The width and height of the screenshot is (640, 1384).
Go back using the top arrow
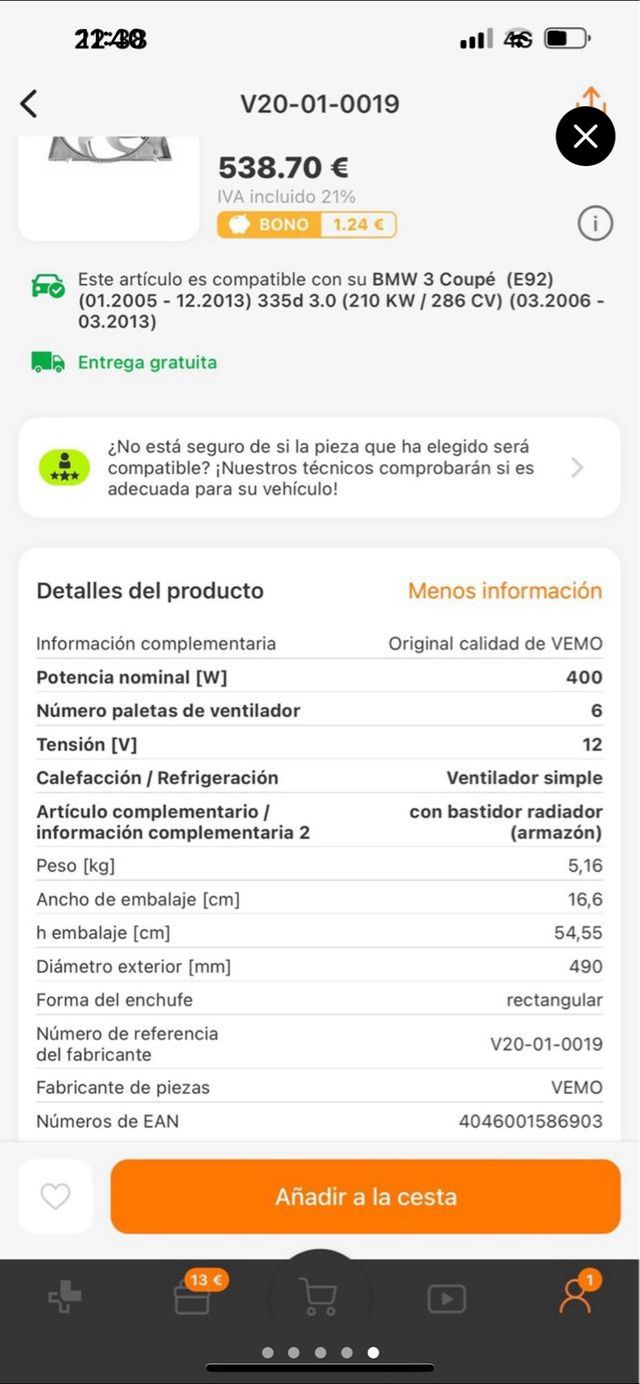pos(29,103)
